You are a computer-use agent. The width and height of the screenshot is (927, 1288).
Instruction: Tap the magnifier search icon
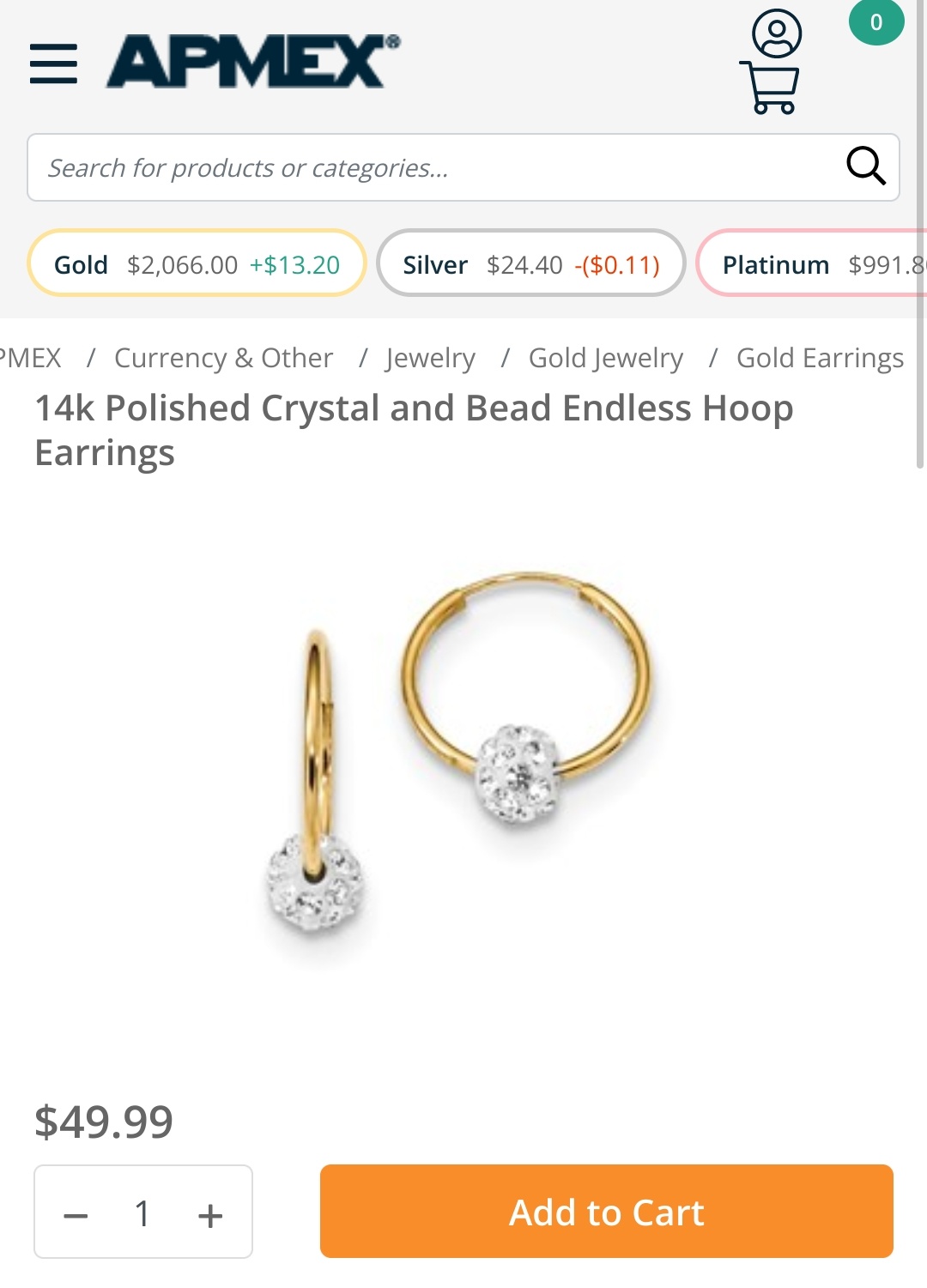(865, 166)
